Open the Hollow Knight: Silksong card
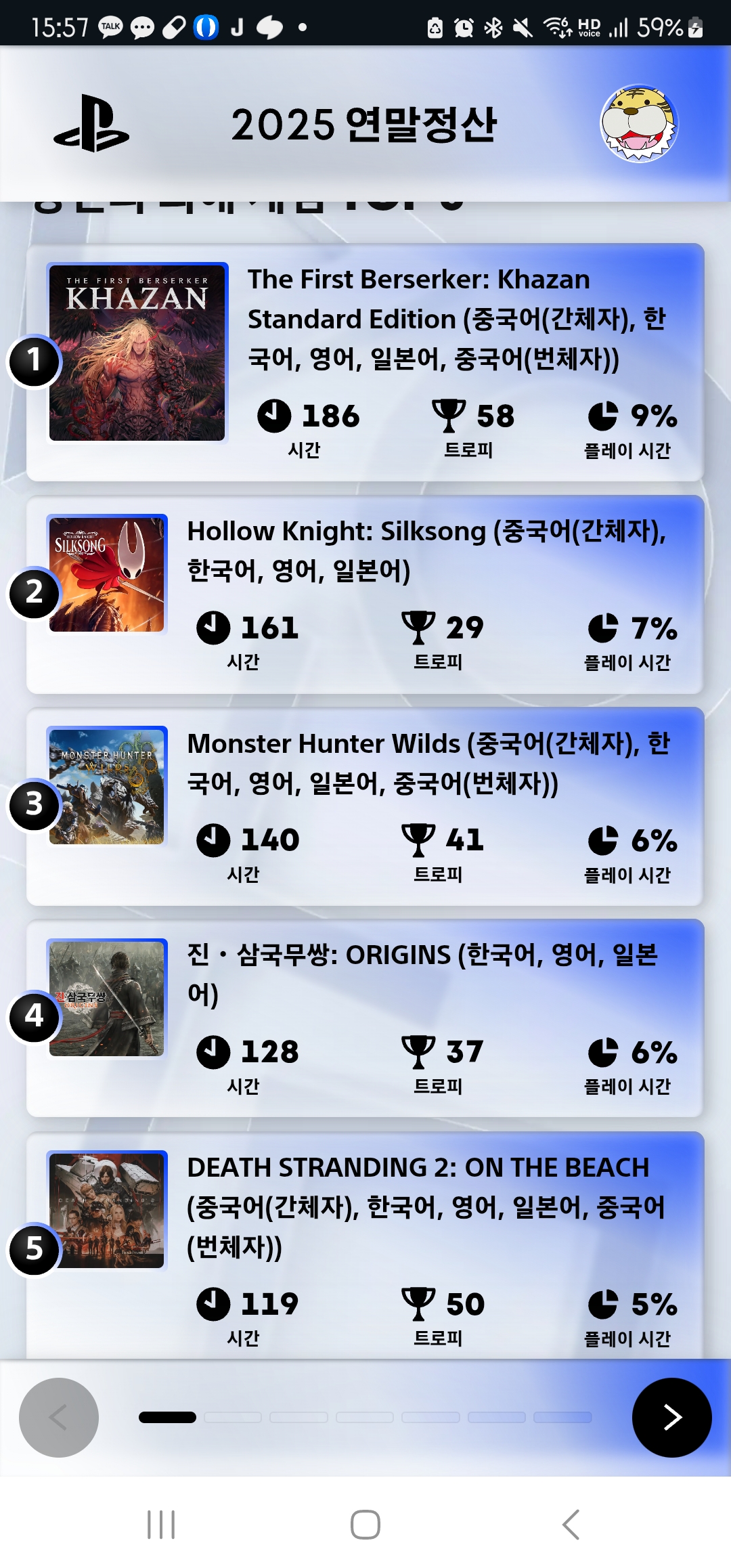The width and height of the screenshot is (731, 1568). pyautogui.click(x=365, y=594)
